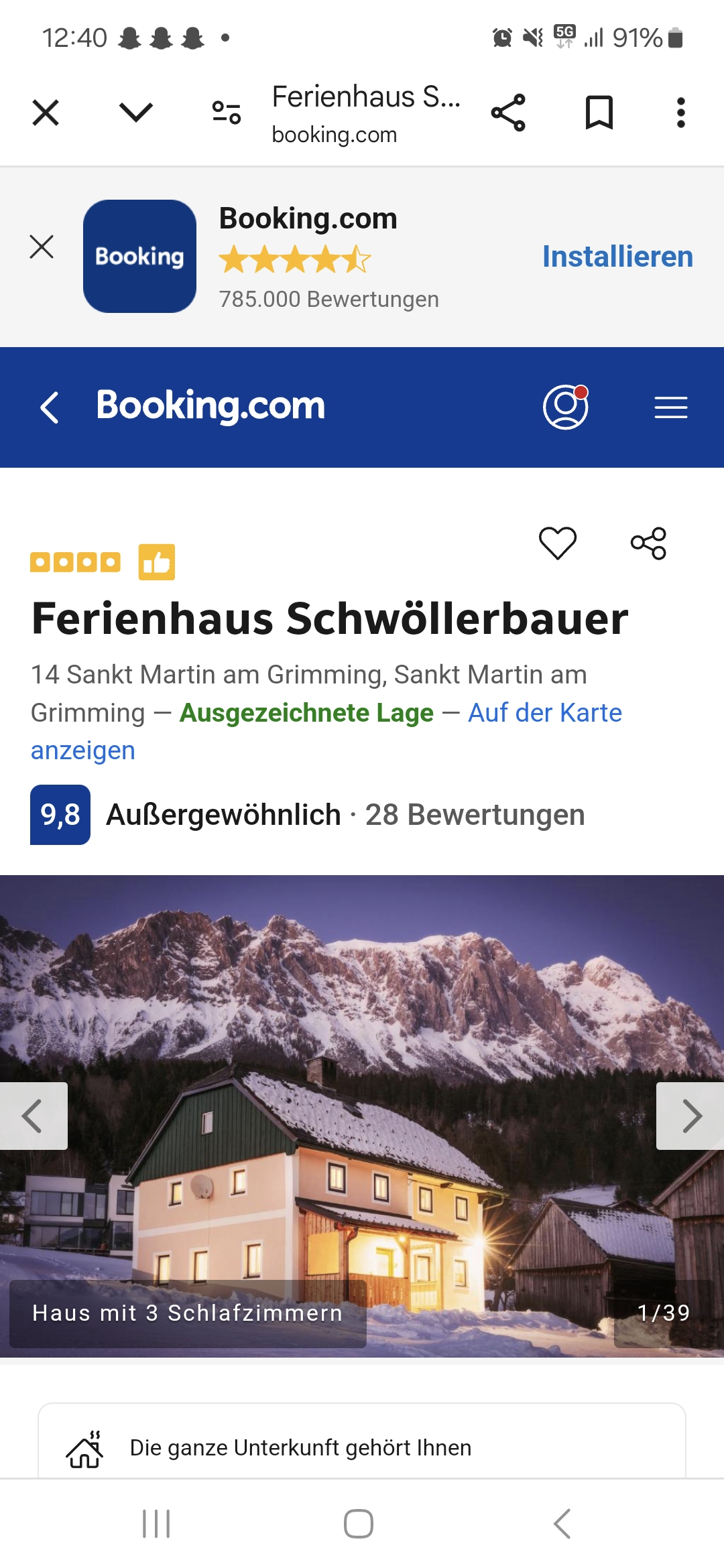Open site settings next to booking.com address
724x1568 pixels.
227,112
